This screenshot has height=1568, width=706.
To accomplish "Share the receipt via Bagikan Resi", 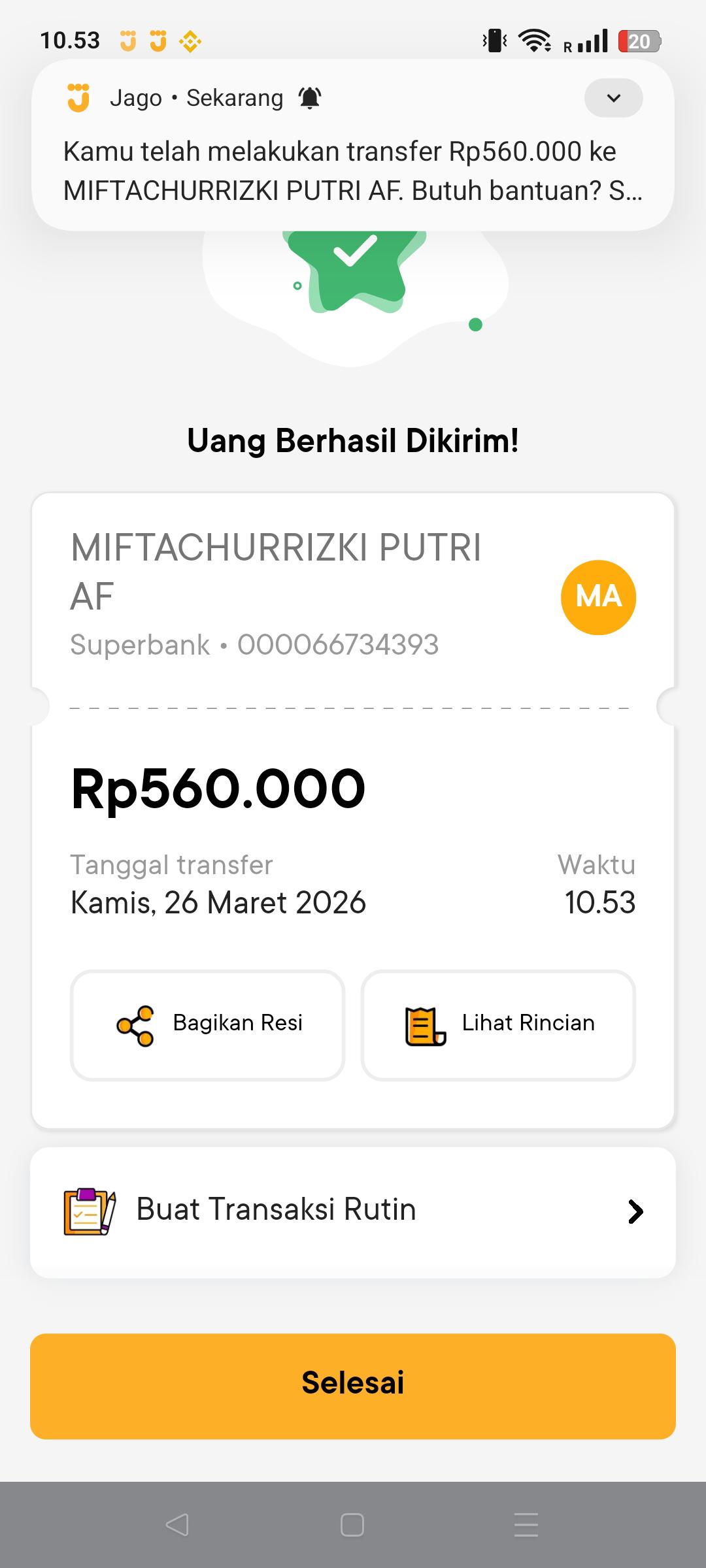I will pos(207,1024).
